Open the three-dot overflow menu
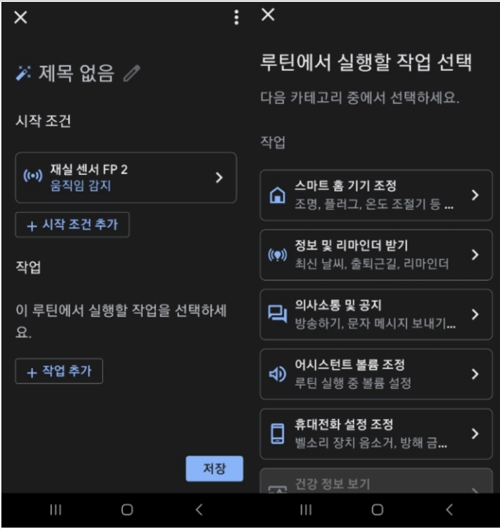 [x=237, y=17]
